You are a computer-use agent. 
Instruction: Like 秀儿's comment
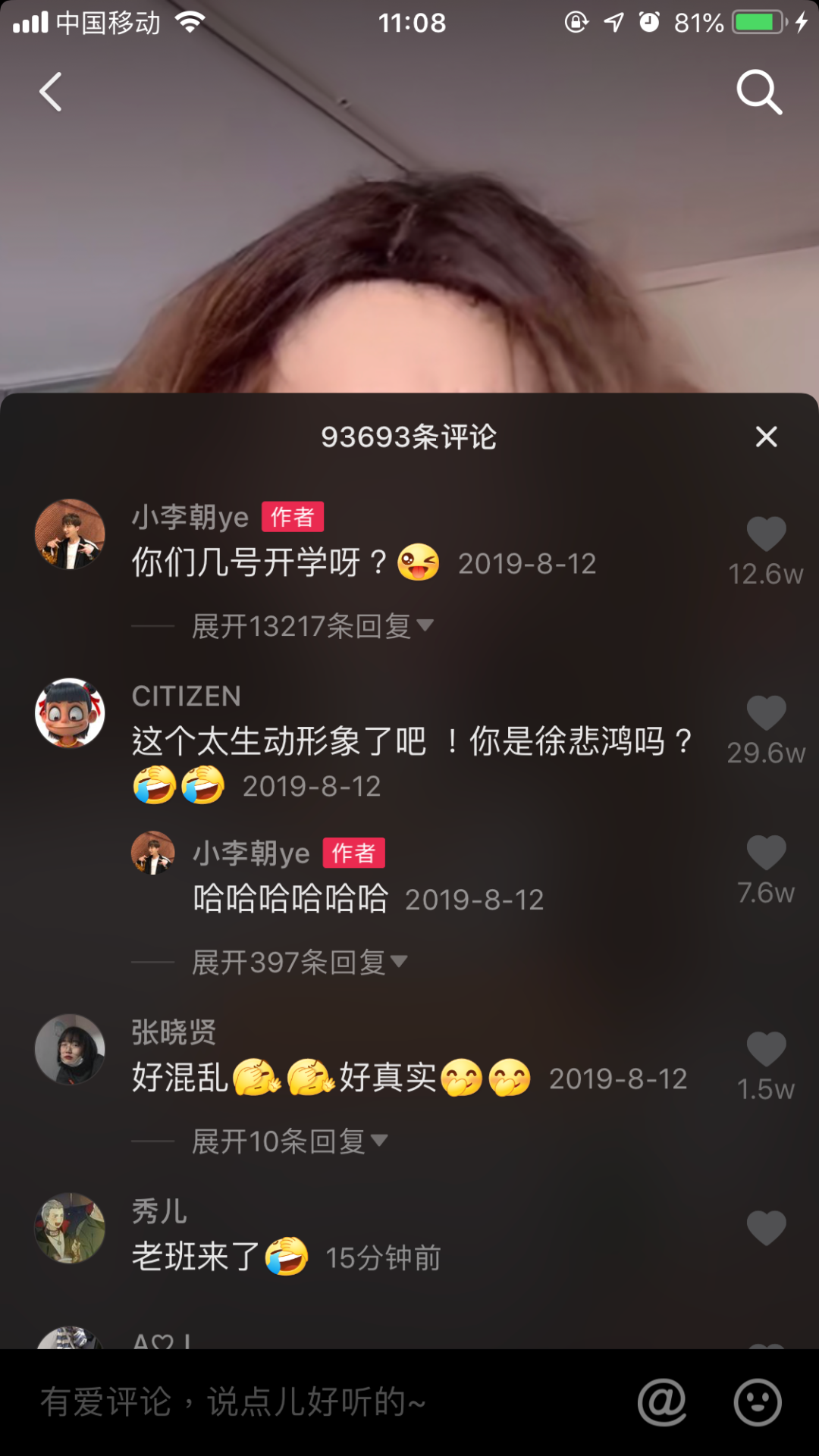point(766,1228)
